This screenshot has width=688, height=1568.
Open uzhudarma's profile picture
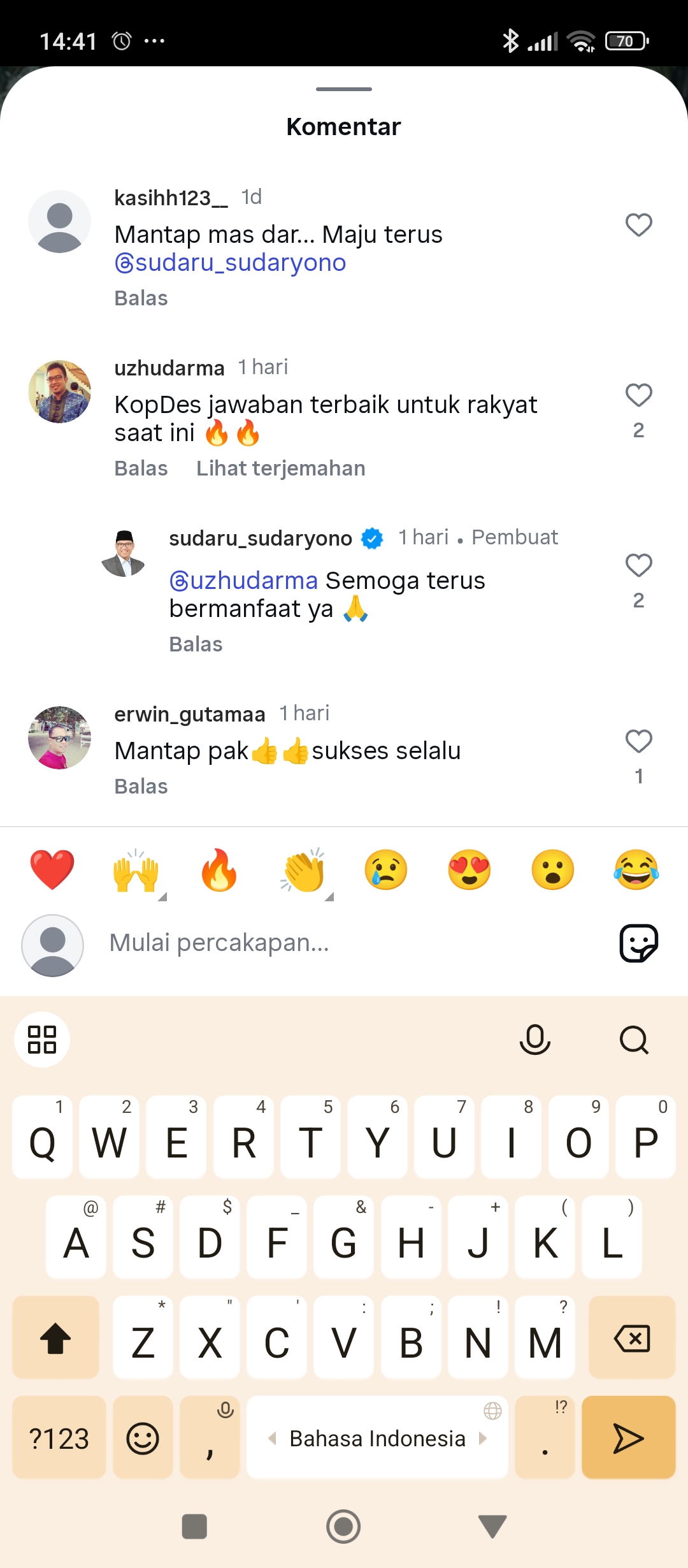click(x=59, y=391)
